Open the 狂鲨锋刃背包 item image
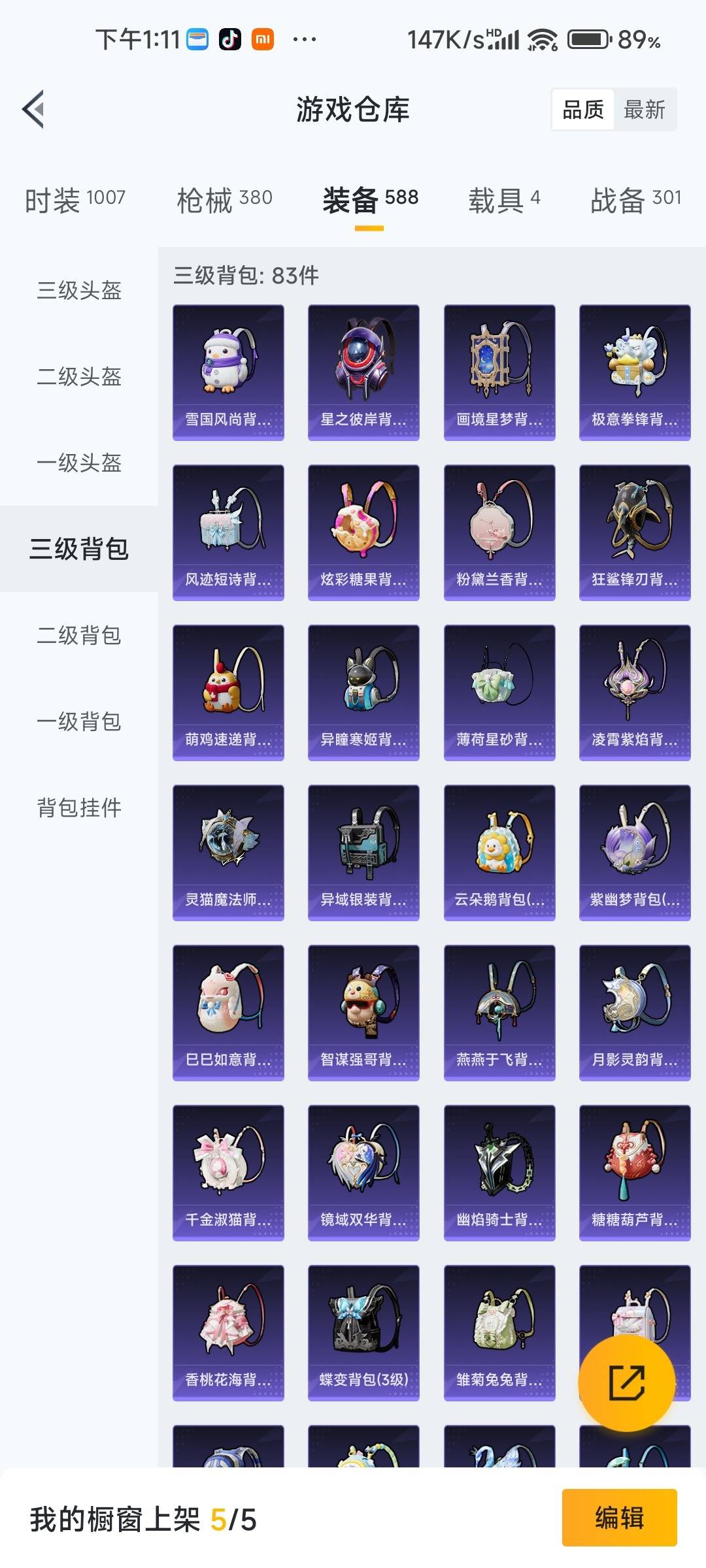 (633, 529)
